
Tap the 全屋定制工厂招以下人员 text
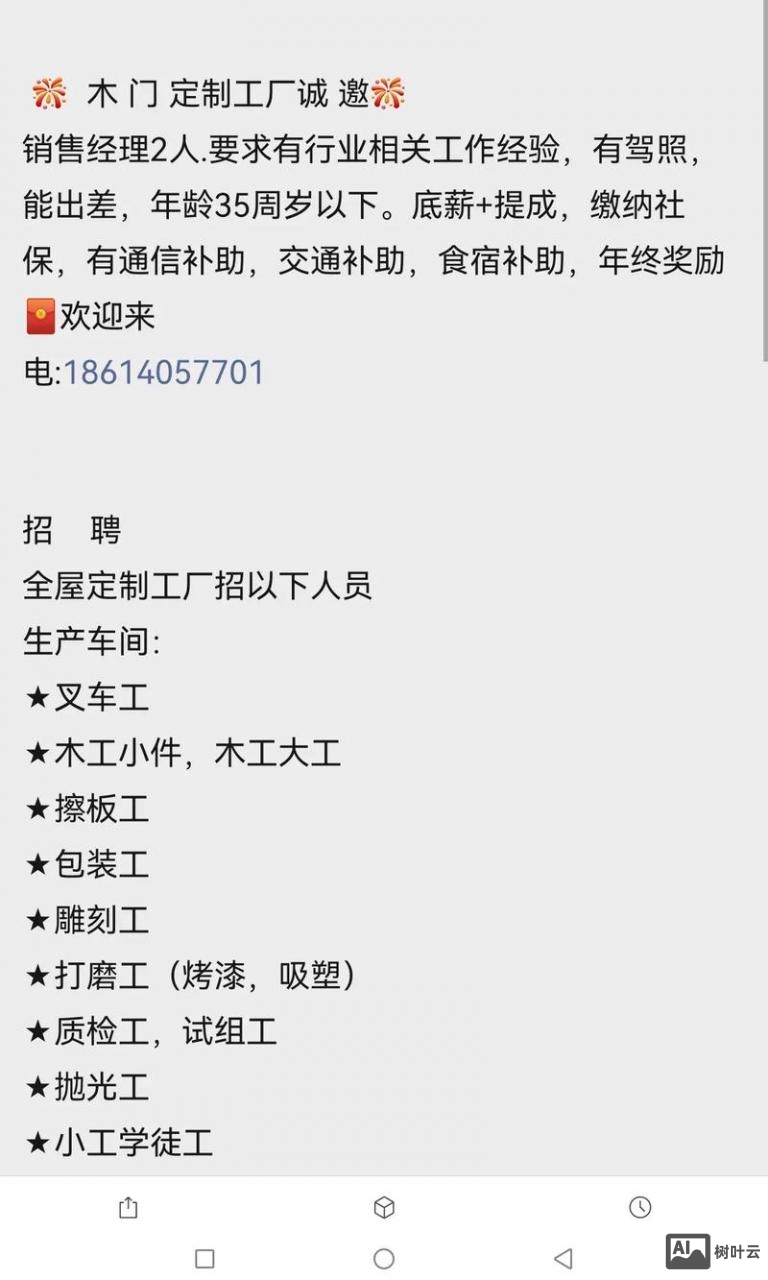[197, 585]
